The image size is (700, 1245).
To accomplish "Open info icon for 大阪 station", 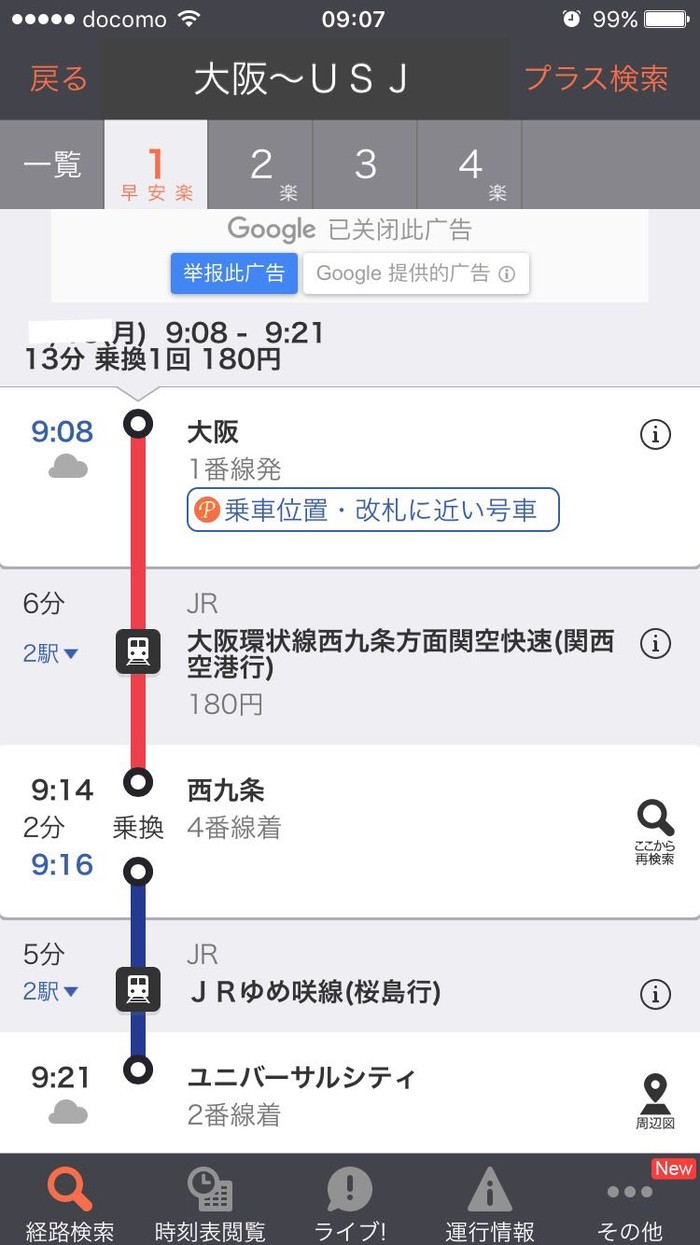I will coord(655,434).
